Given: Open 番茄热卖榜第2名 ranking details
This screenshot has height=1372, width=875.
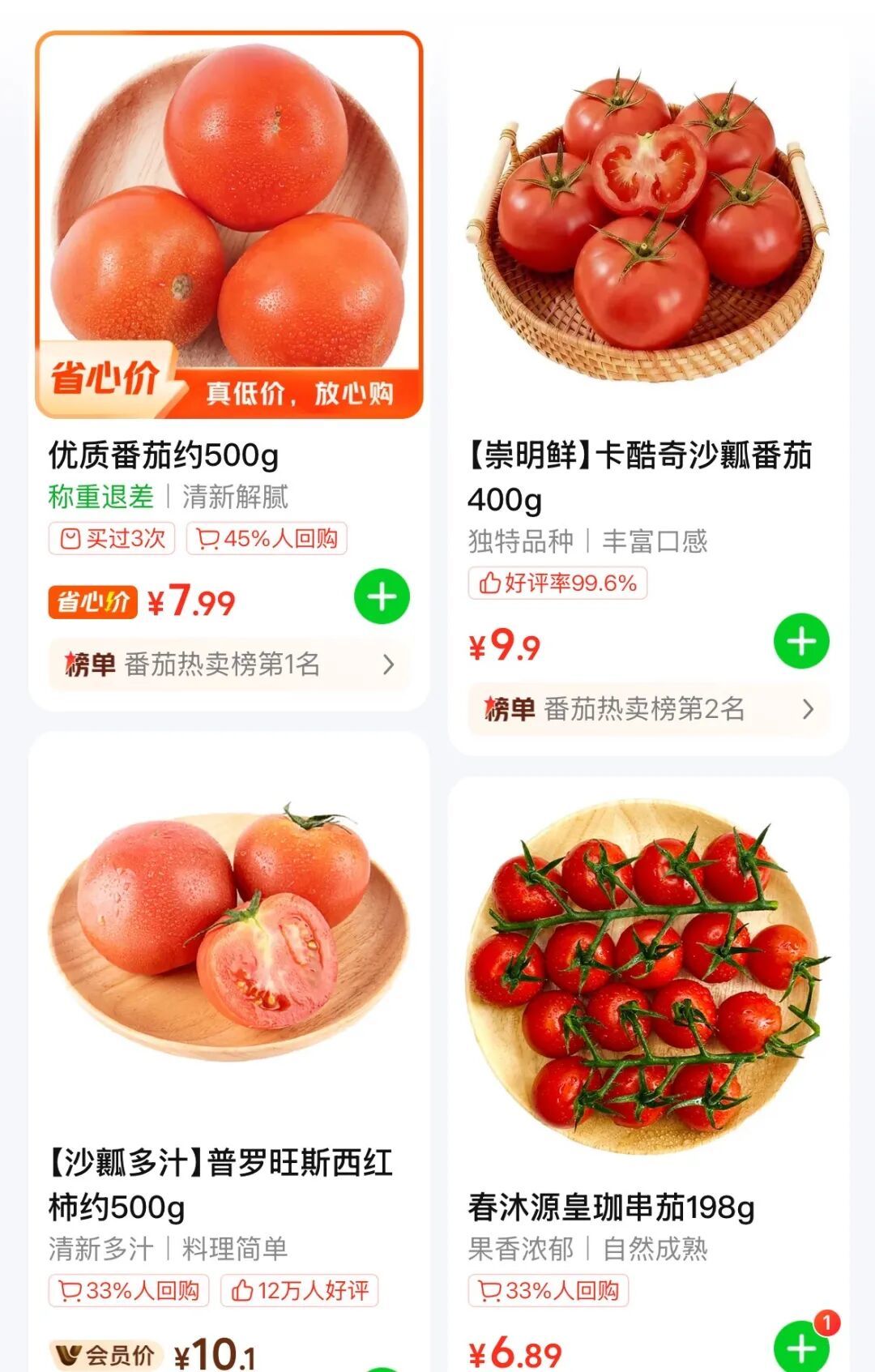Looking at the screenshot, I should (807, 711).
